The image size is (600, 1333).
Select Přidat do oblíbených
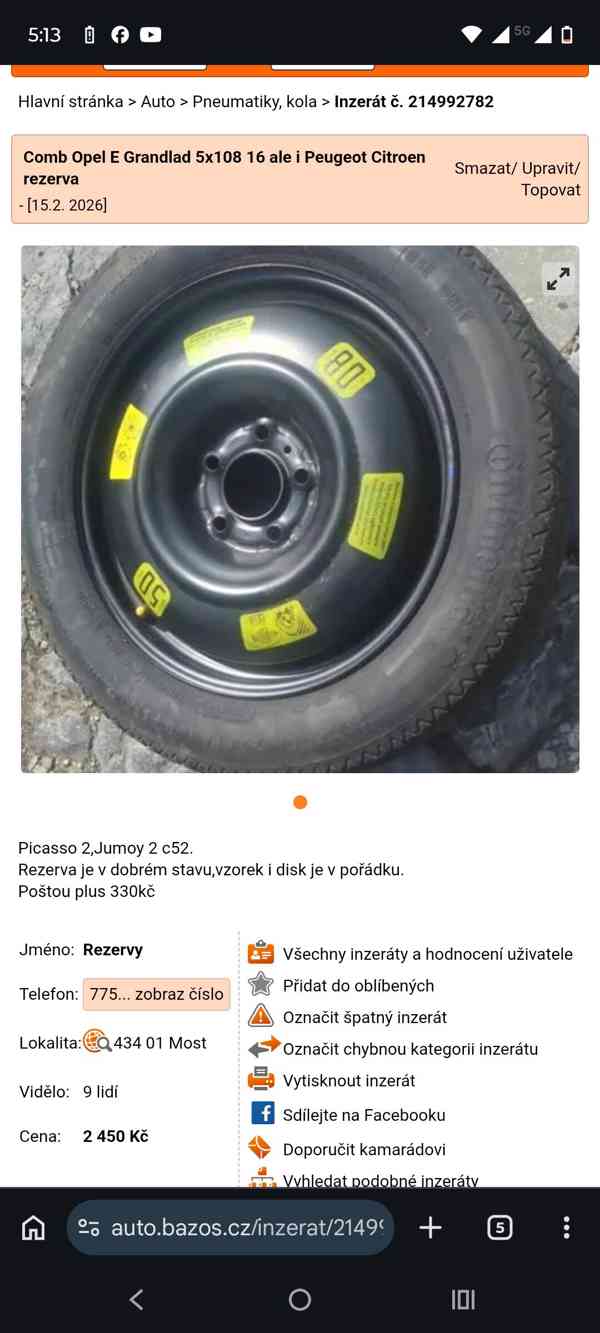click(358, 986)
